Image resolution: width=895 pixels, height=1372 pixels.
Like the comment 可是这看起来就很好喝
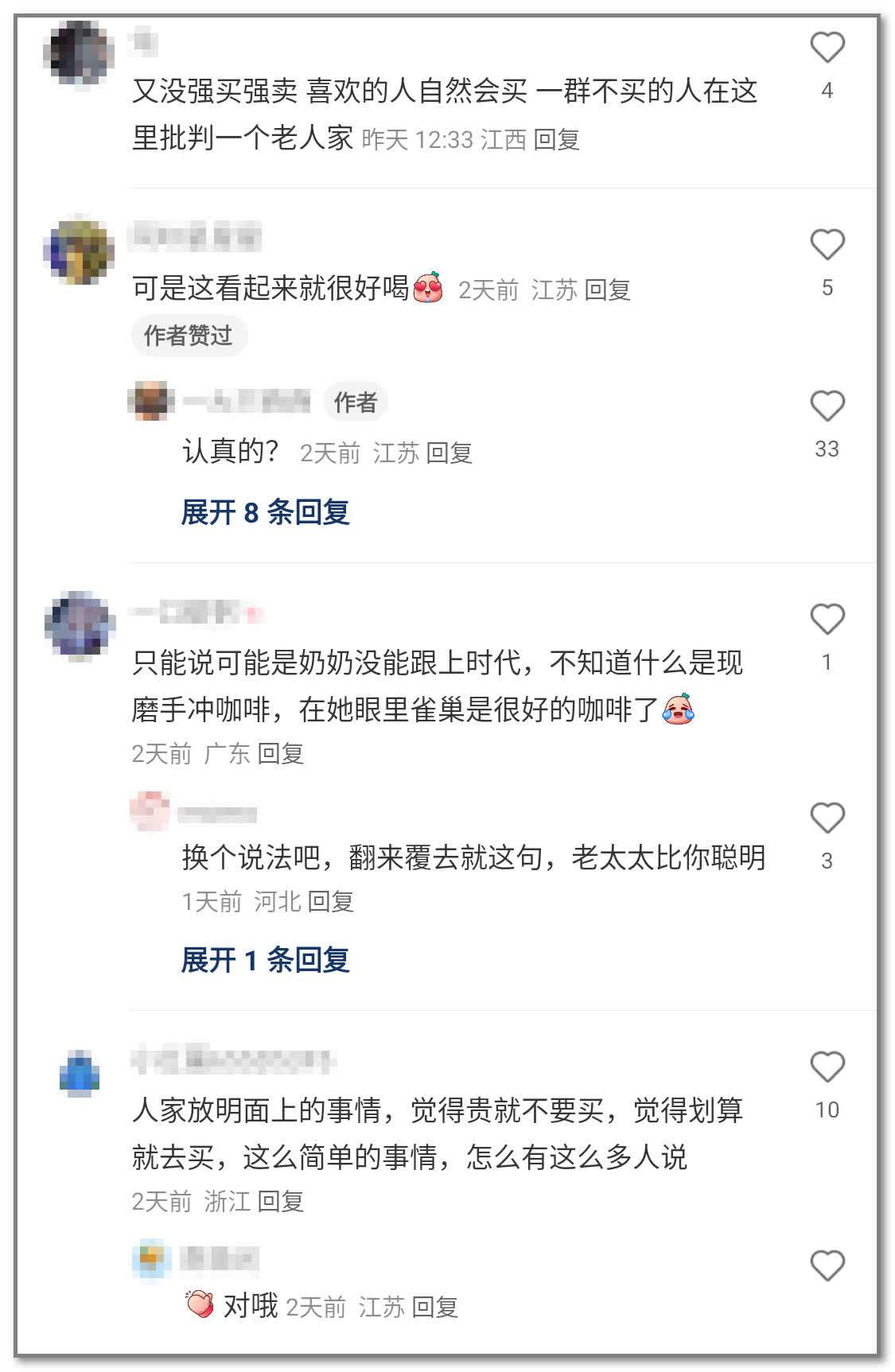827,245
